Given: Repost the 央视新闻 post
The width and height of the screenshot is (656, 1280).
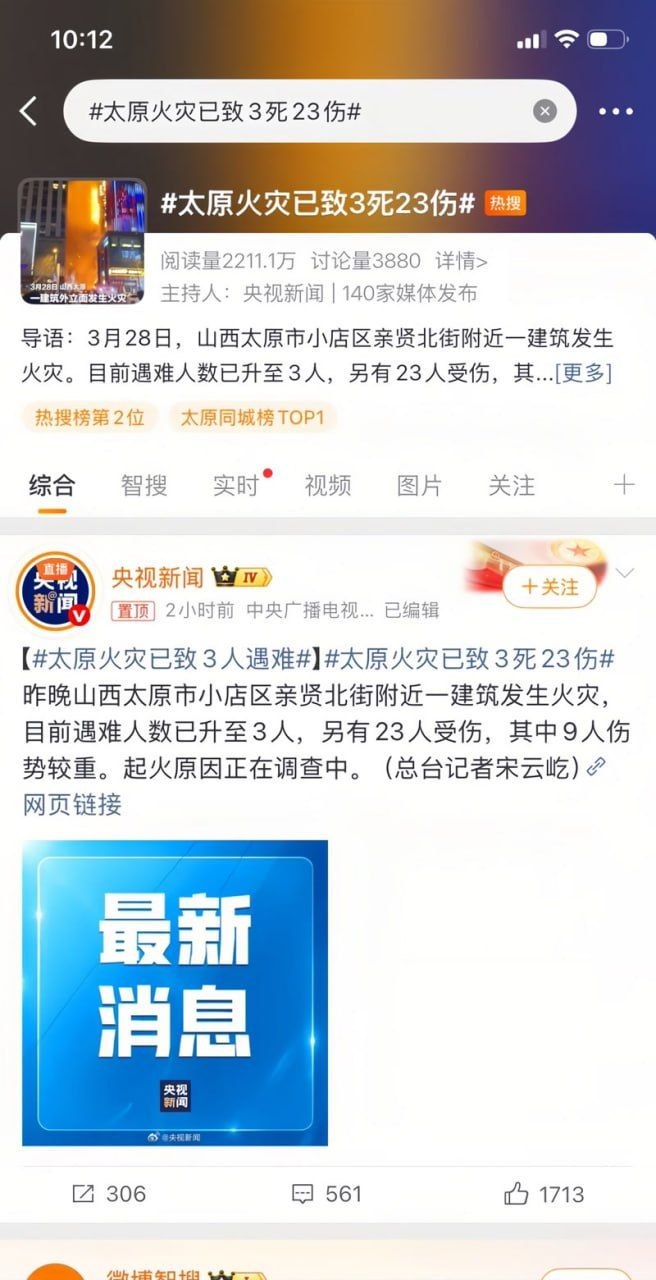Looking at the screenshot, I should point(109,1193).
